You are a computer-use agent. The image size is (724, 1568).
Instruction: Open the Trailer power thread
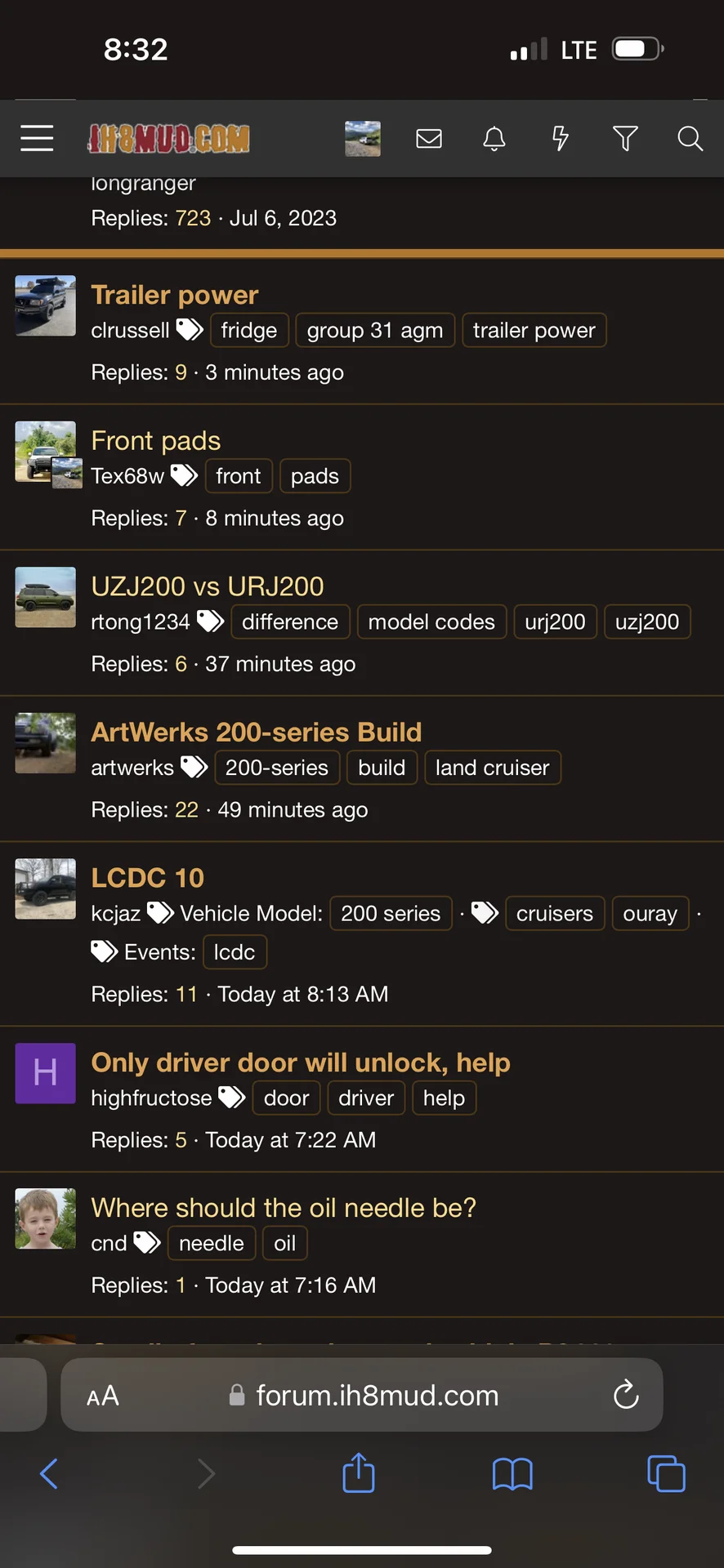tap(175, 295)
